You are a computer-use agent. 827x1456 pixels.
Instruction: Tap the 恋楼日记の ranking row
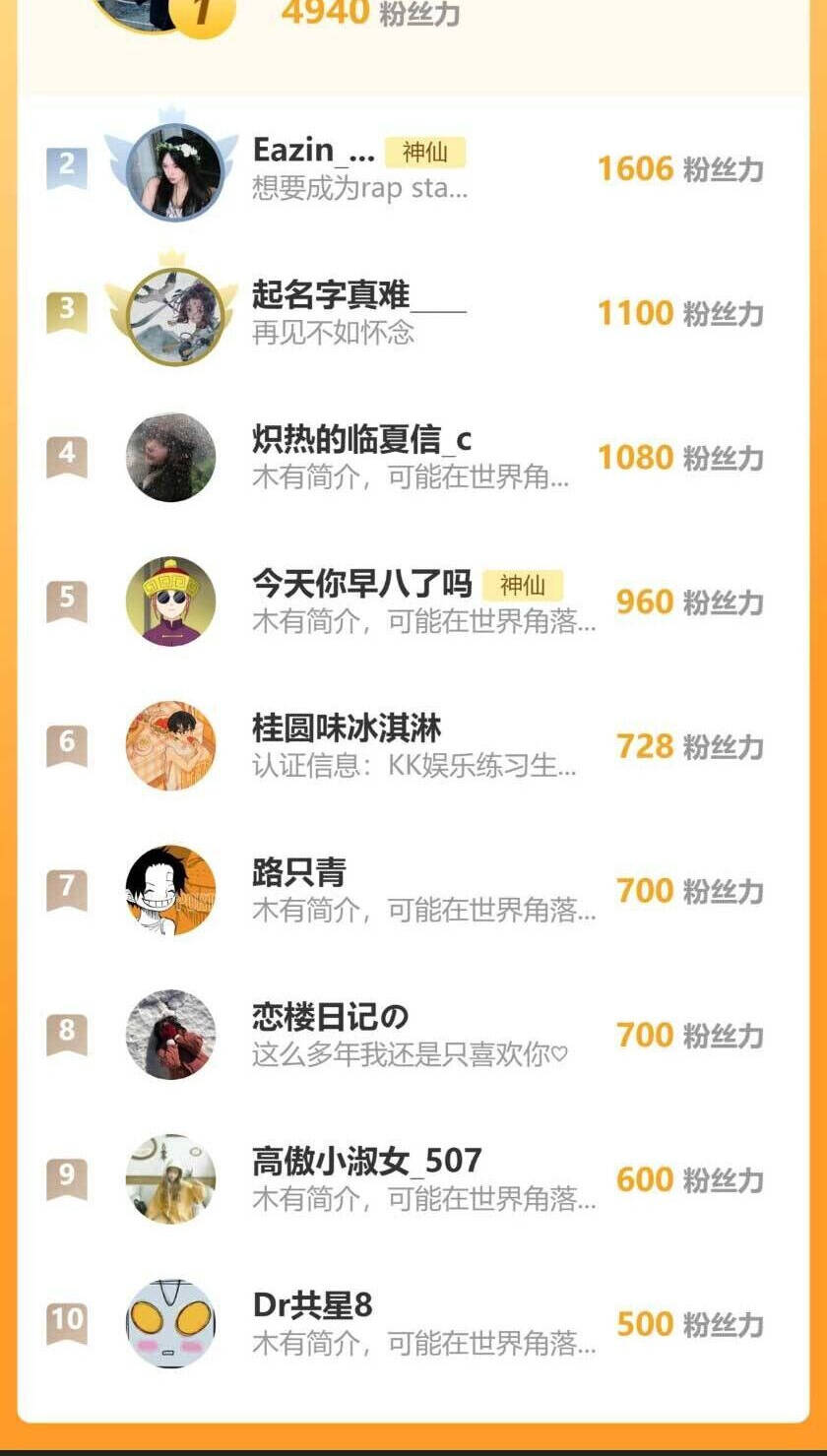[x=413, y=1035]
